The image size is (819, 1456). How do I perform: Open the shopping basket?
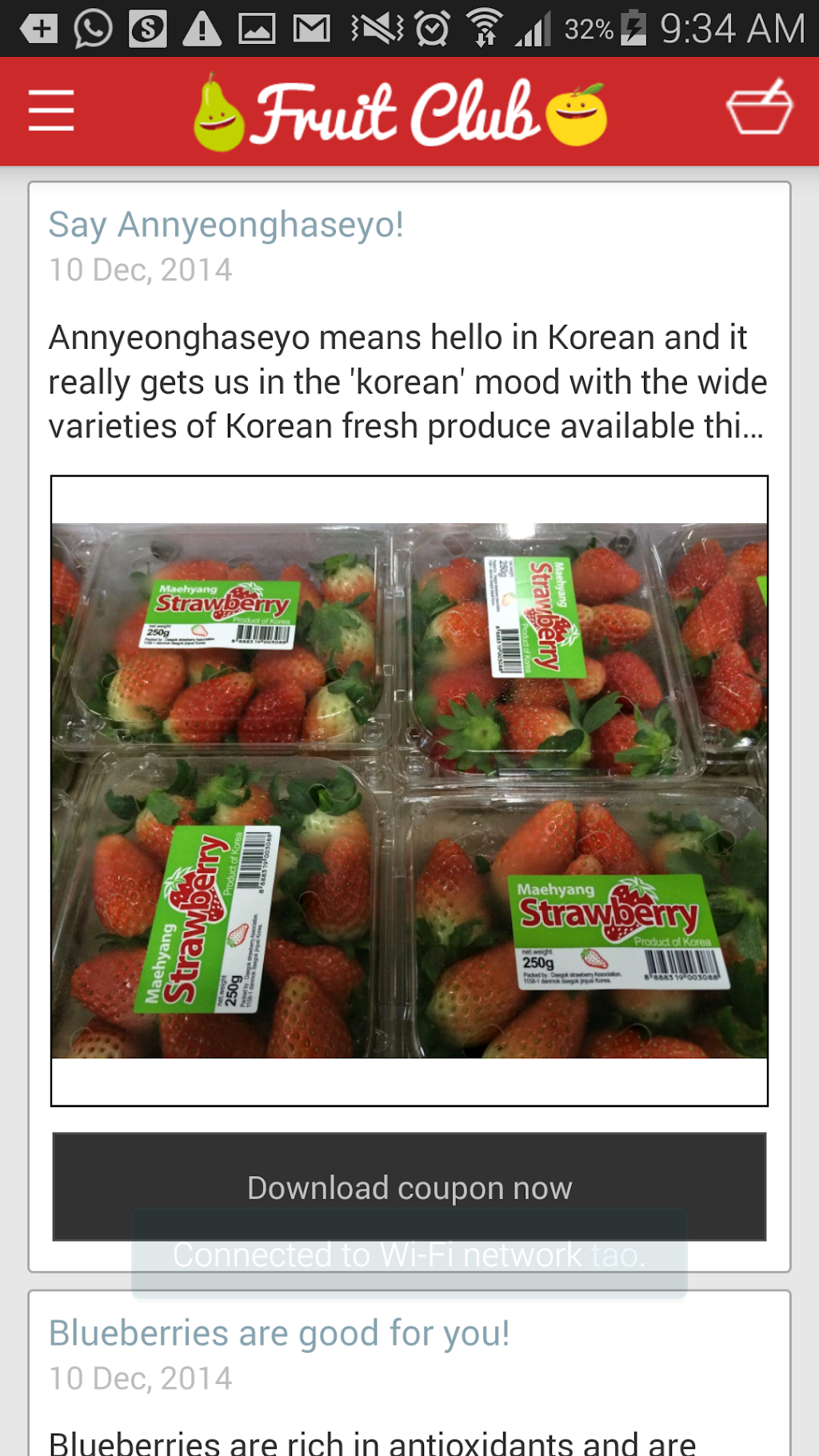(758, 108)
